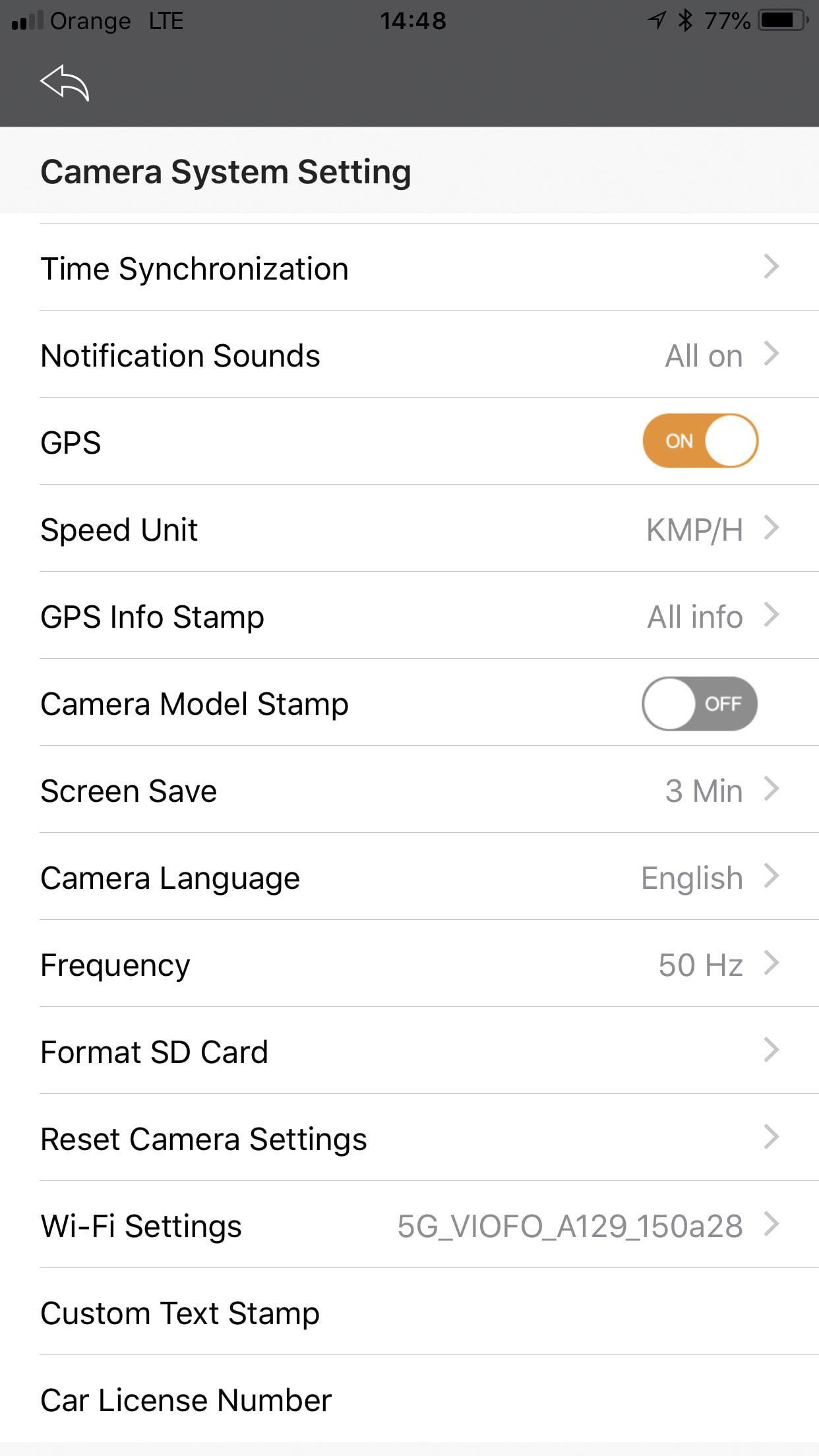
Task: Go back using the arrow icon
Action: pyautogui.click(x=65, y=83)
